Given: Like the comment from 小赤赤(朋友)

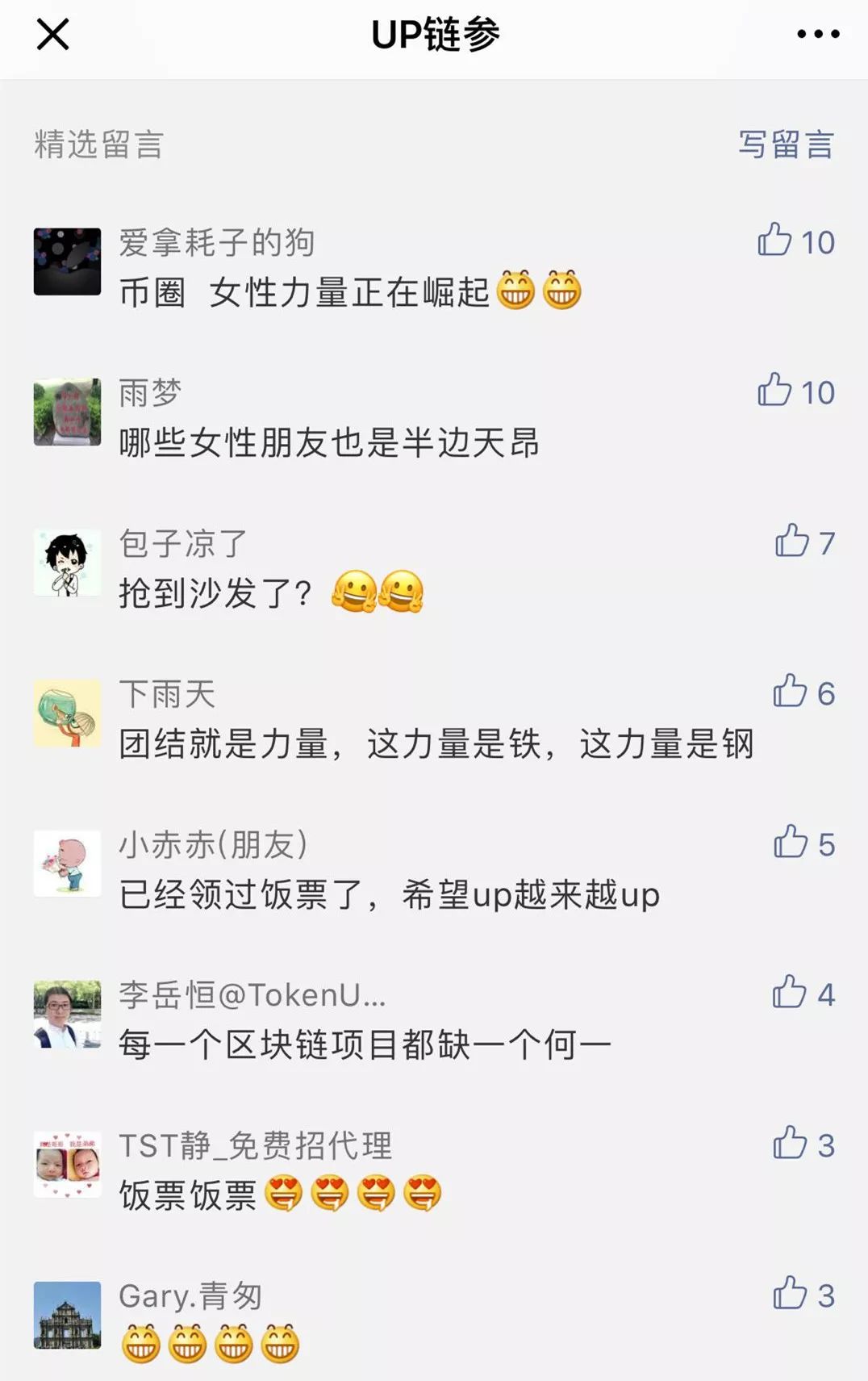Looking at the screenshot, I should (x=791, y=843).
